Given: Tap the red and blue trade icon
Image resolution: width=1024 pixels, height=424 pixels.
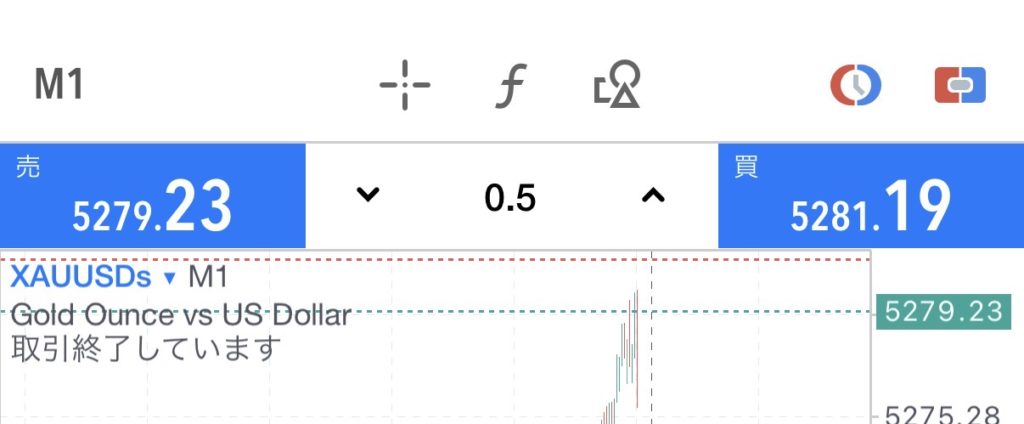Looking at the screenshot, I should tap(960, 86).
